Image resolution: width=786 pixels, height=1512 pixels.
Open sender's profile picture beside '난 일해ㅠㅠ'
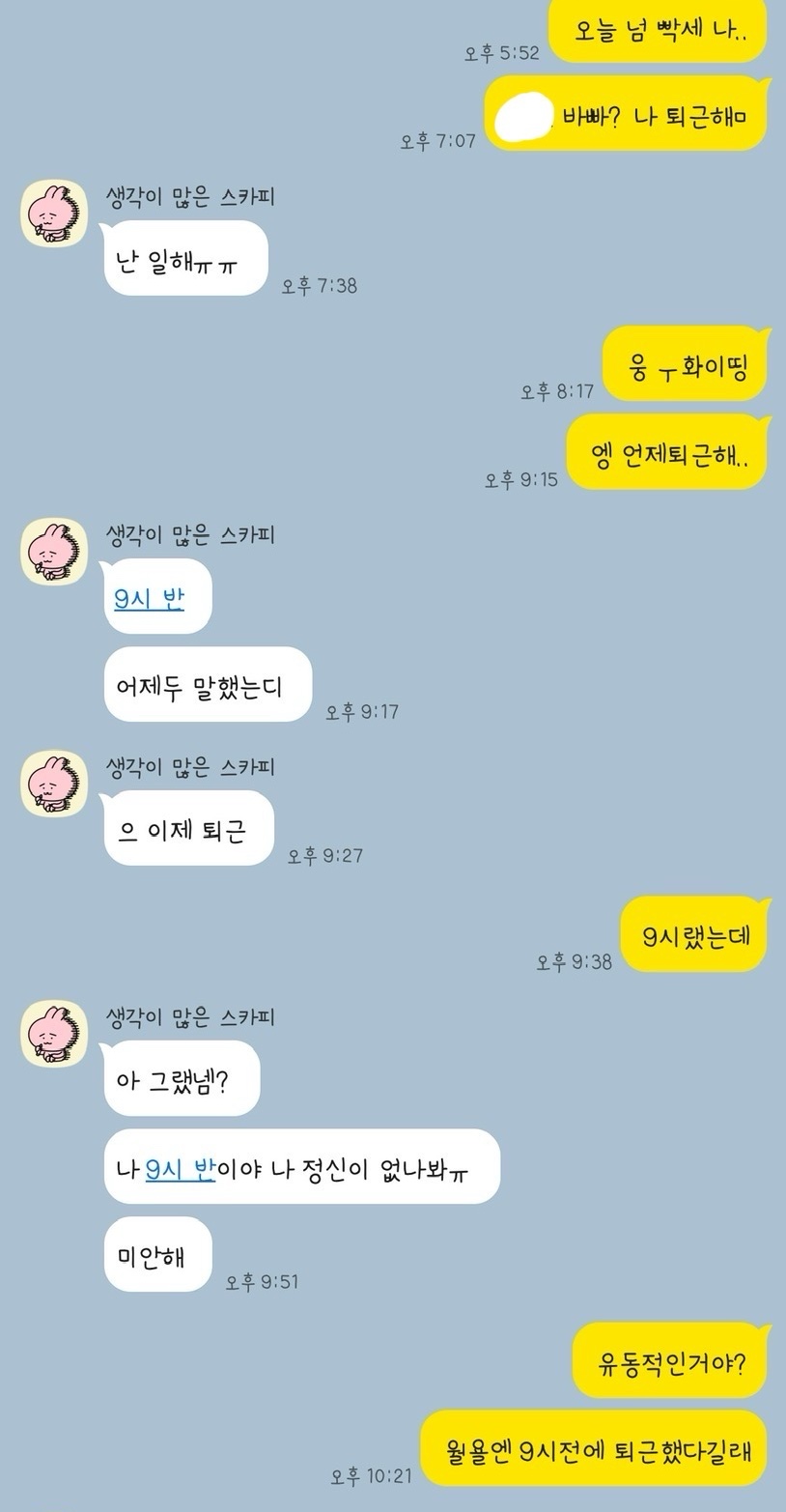coord(54,213)
